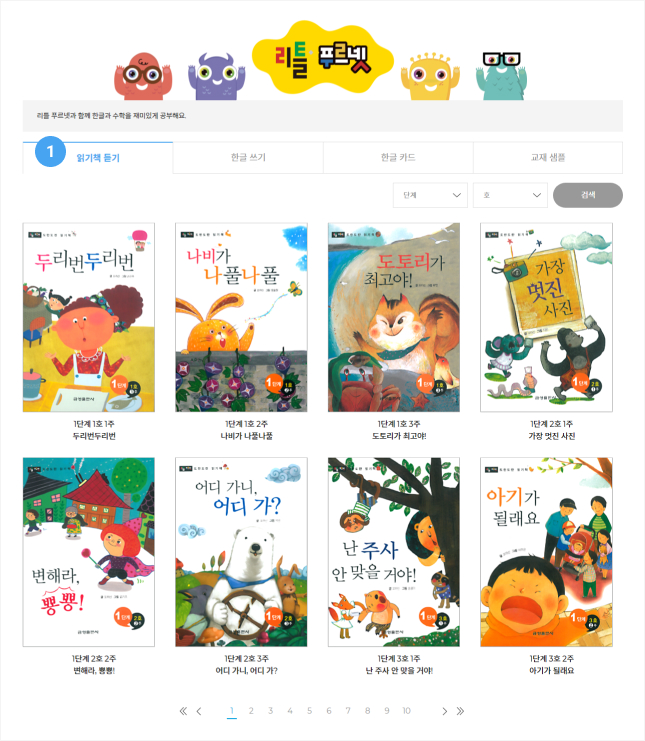Switch to the 한글 카드 tab

(x=398, y=158)
